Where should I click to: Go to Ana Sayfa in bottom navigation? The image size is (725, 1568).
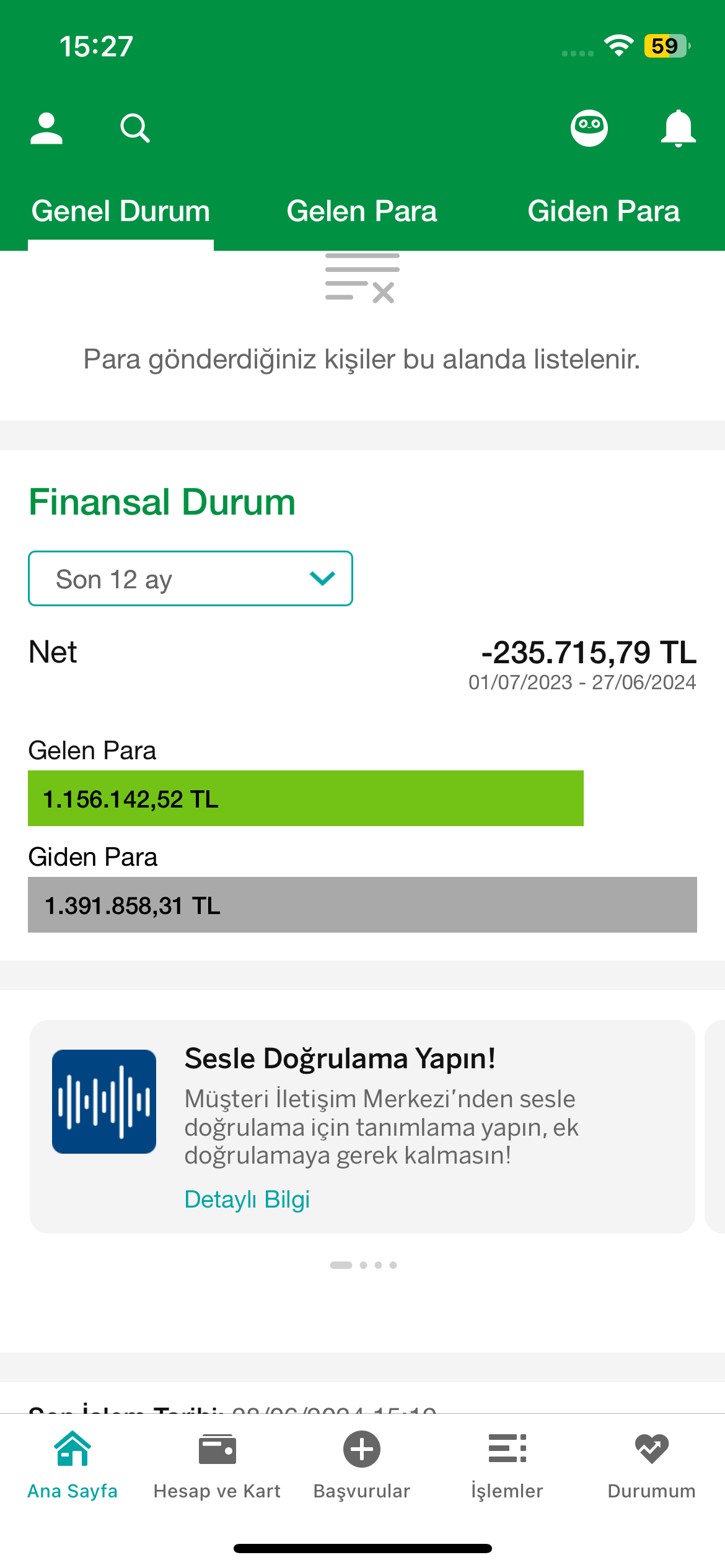72,1466
